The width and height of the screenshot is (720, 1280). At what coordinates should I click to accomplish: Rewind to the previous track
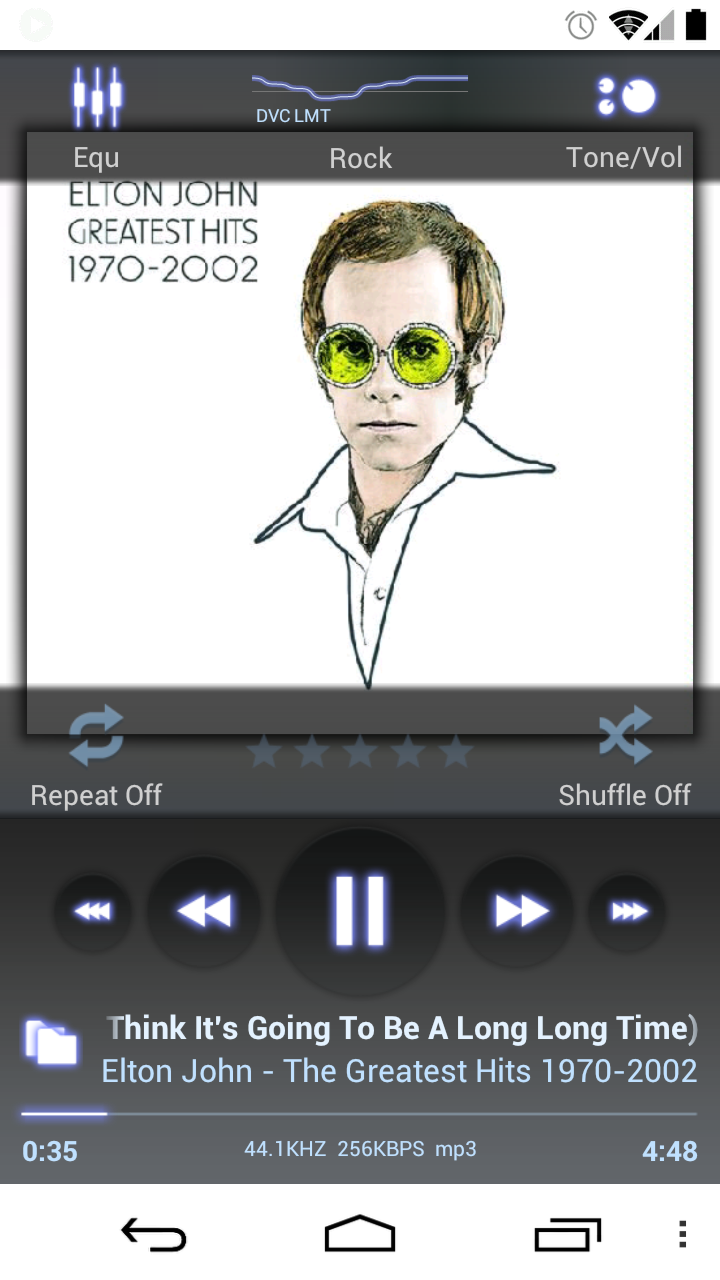(x=204, y=911)
